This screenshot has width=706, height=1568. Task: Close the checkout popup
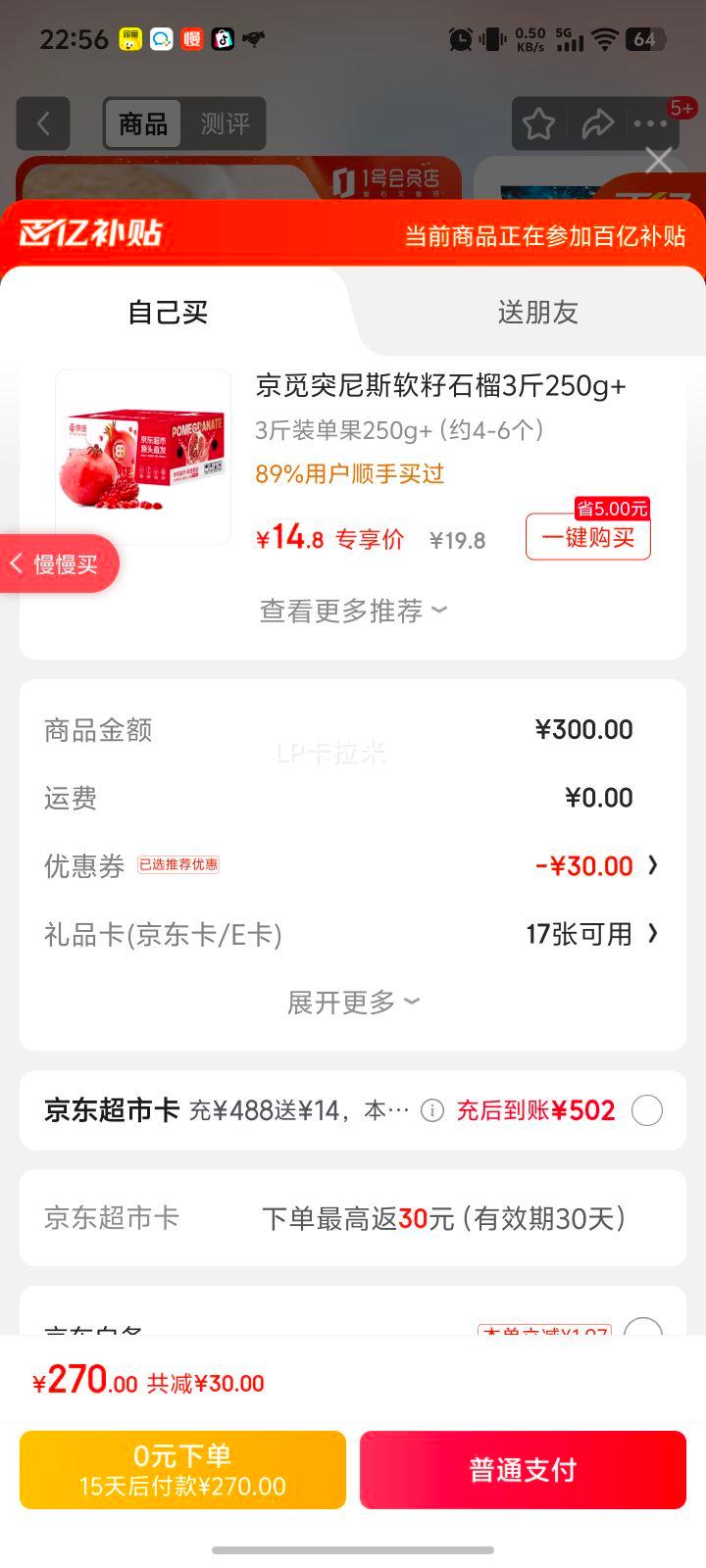(x=658, y=160)
